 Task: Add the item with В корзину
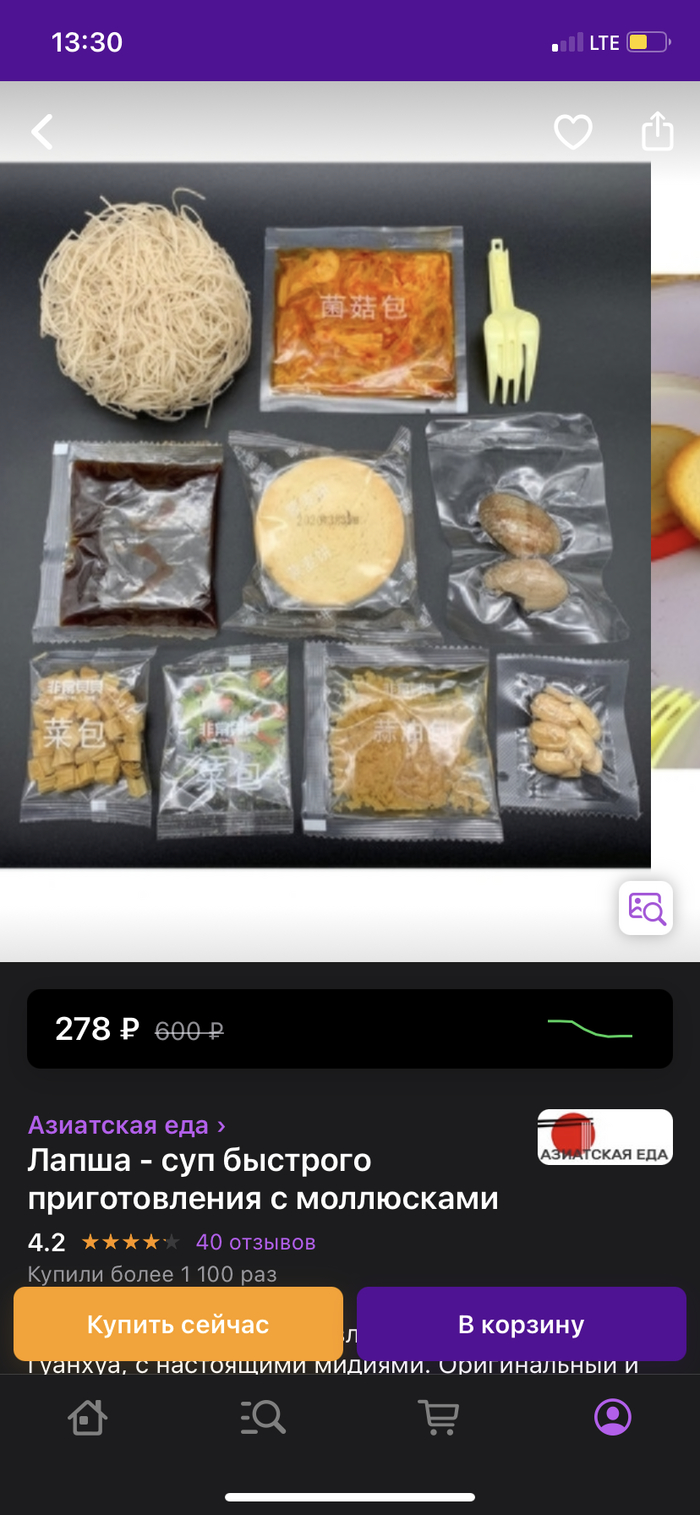point(521,1324)
